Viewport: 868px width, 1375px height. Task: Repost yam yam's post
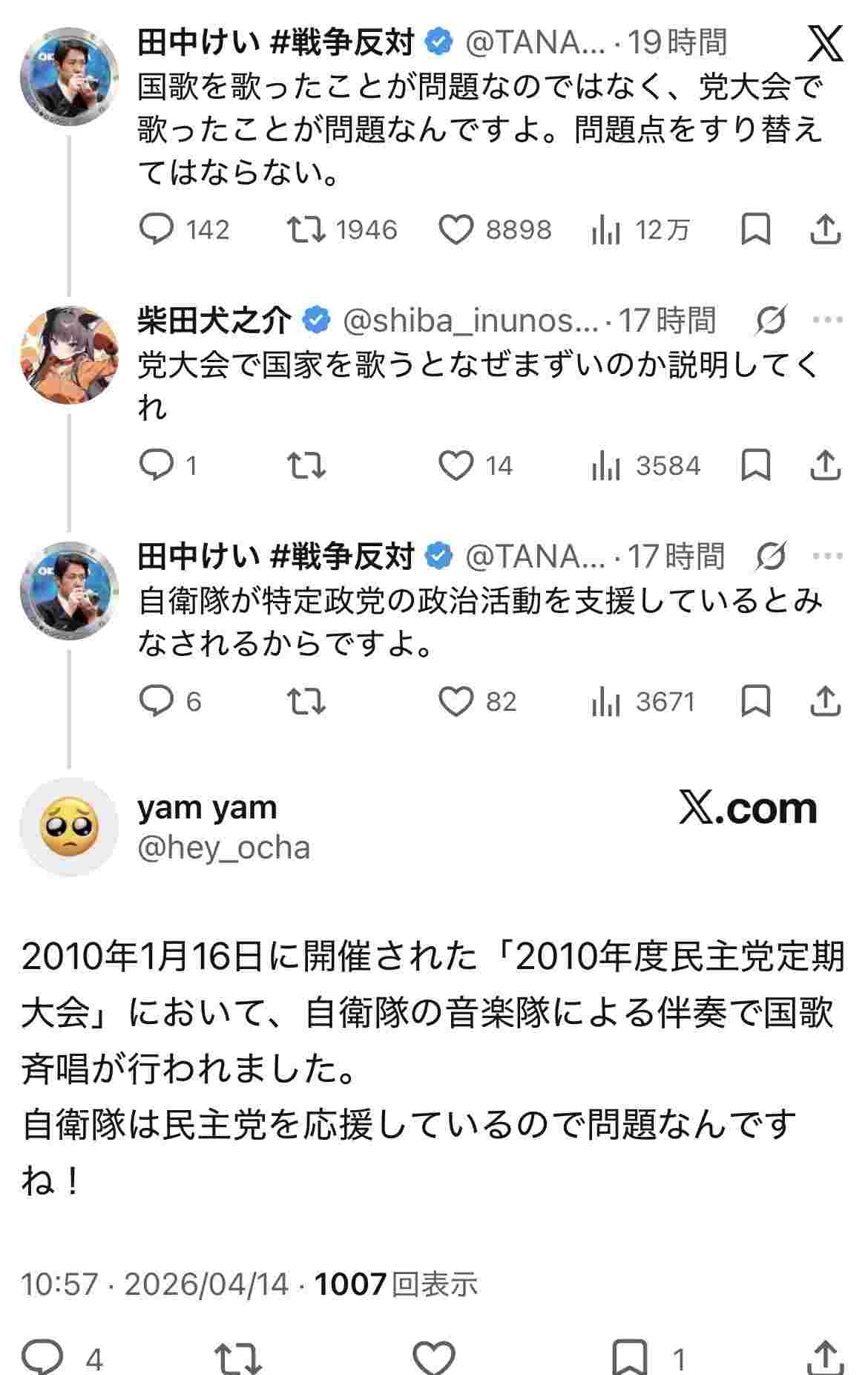point(238,1359)
